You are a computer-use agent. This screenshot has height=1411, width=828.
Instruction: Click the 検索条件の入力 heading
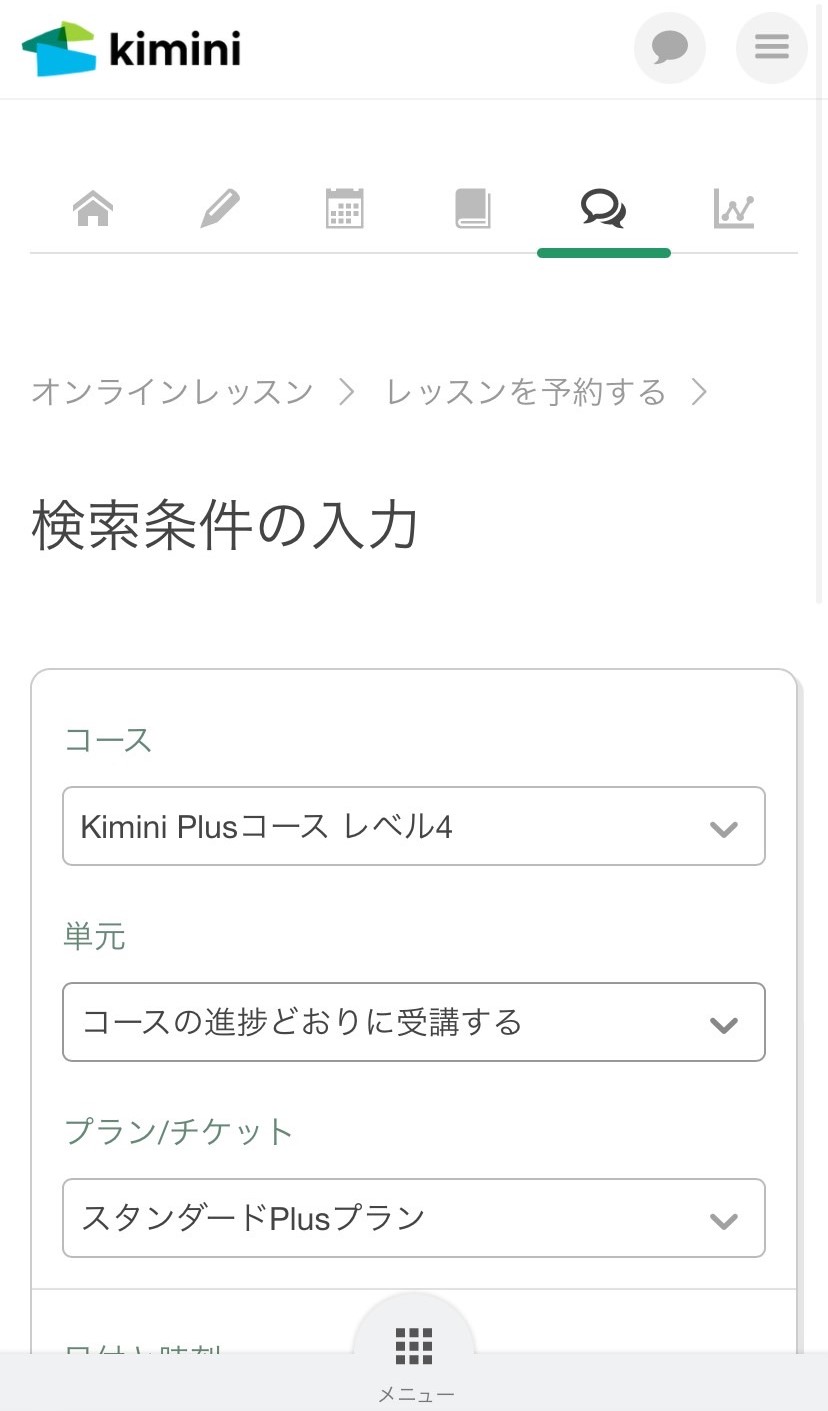pyautogui.click(x=224, y=521)
